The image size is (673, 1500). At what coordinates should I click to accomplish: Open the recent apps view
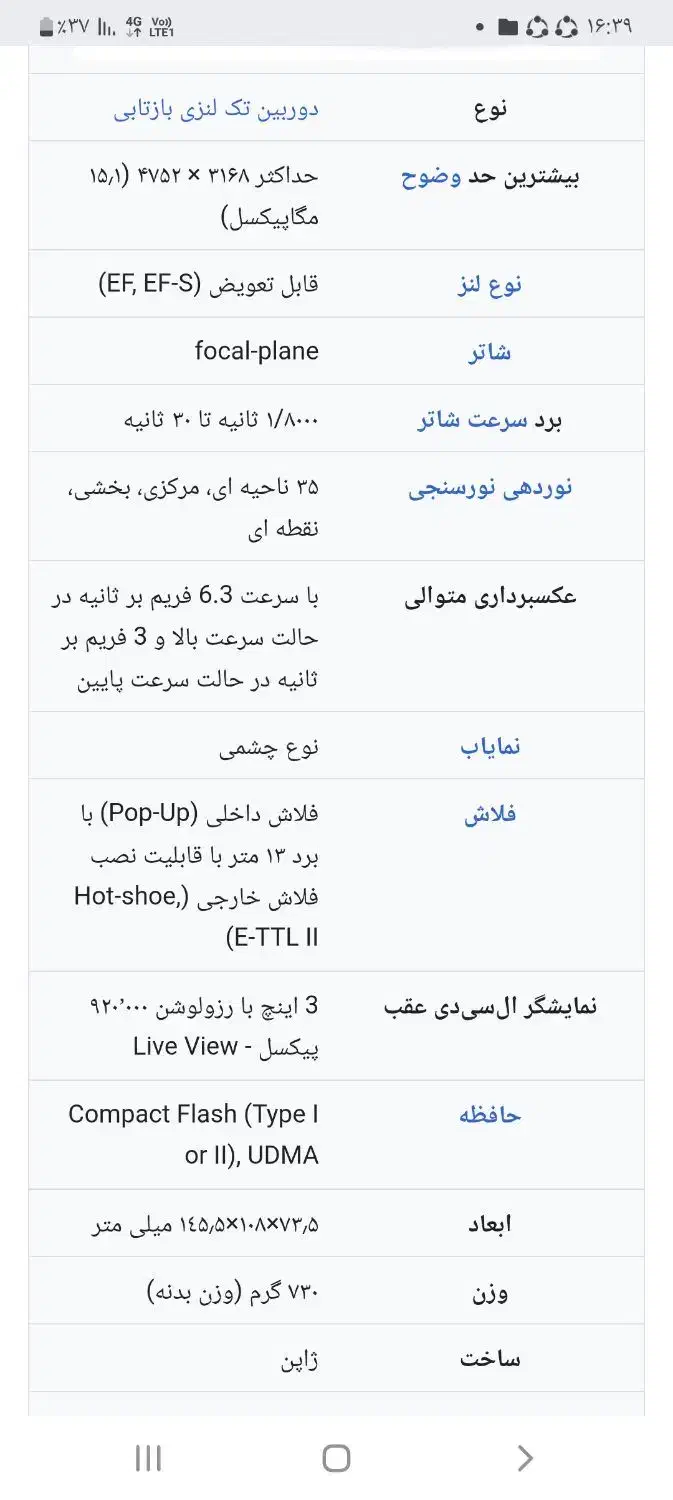coord(148,1458)
